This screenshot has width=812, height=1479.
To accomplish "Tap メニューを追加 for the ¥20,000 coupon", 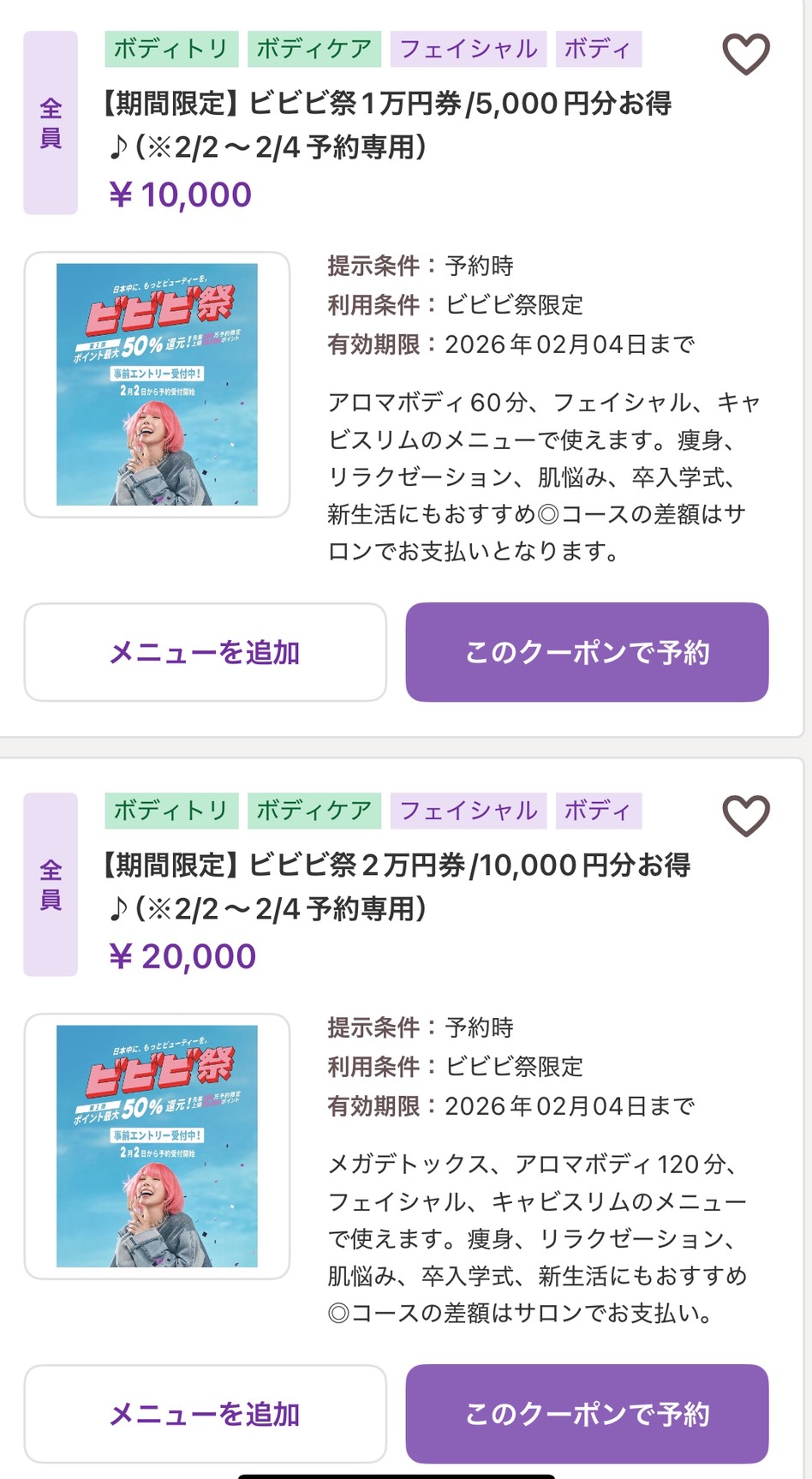I will pyautogui.click(x=205, y=1414).
